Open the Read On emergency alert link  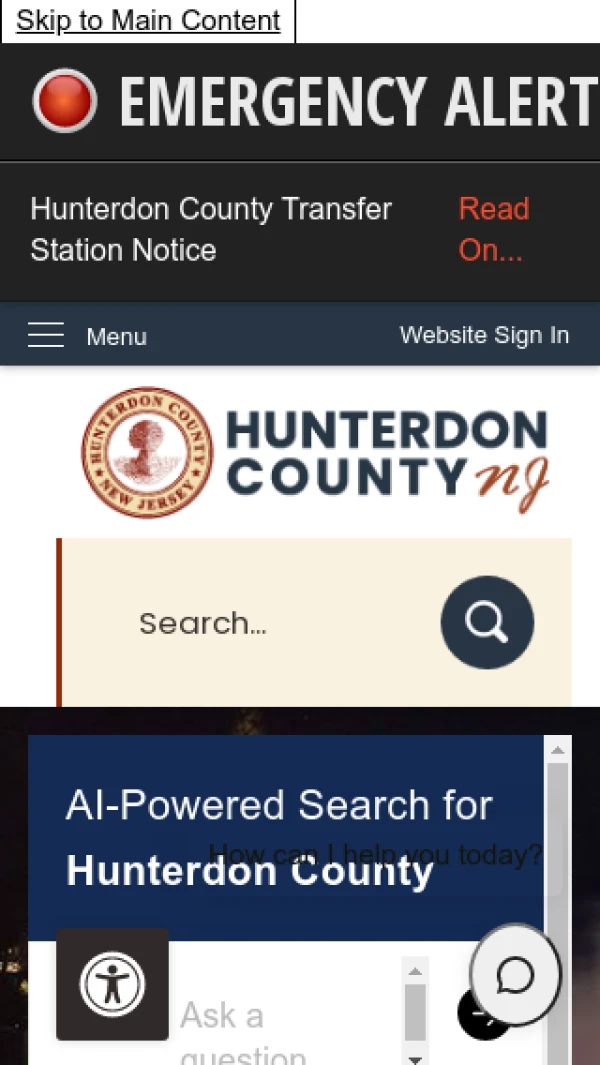coord(493,229)
